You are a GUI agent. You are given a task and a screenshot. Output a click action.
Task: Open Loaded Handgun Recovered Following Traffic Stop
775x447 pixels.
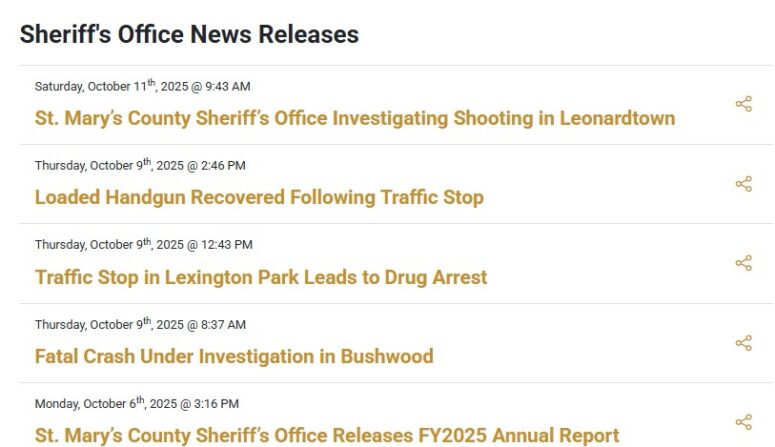[259, 197]
